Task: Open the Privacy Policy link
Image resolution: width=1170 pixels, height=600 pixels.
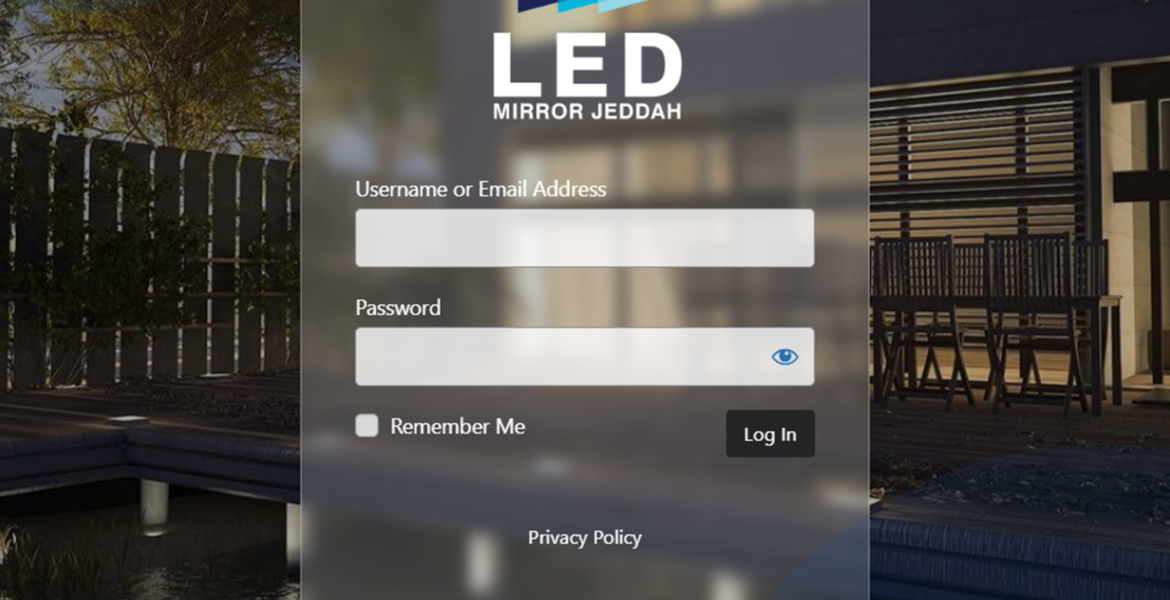Action: 585,538
